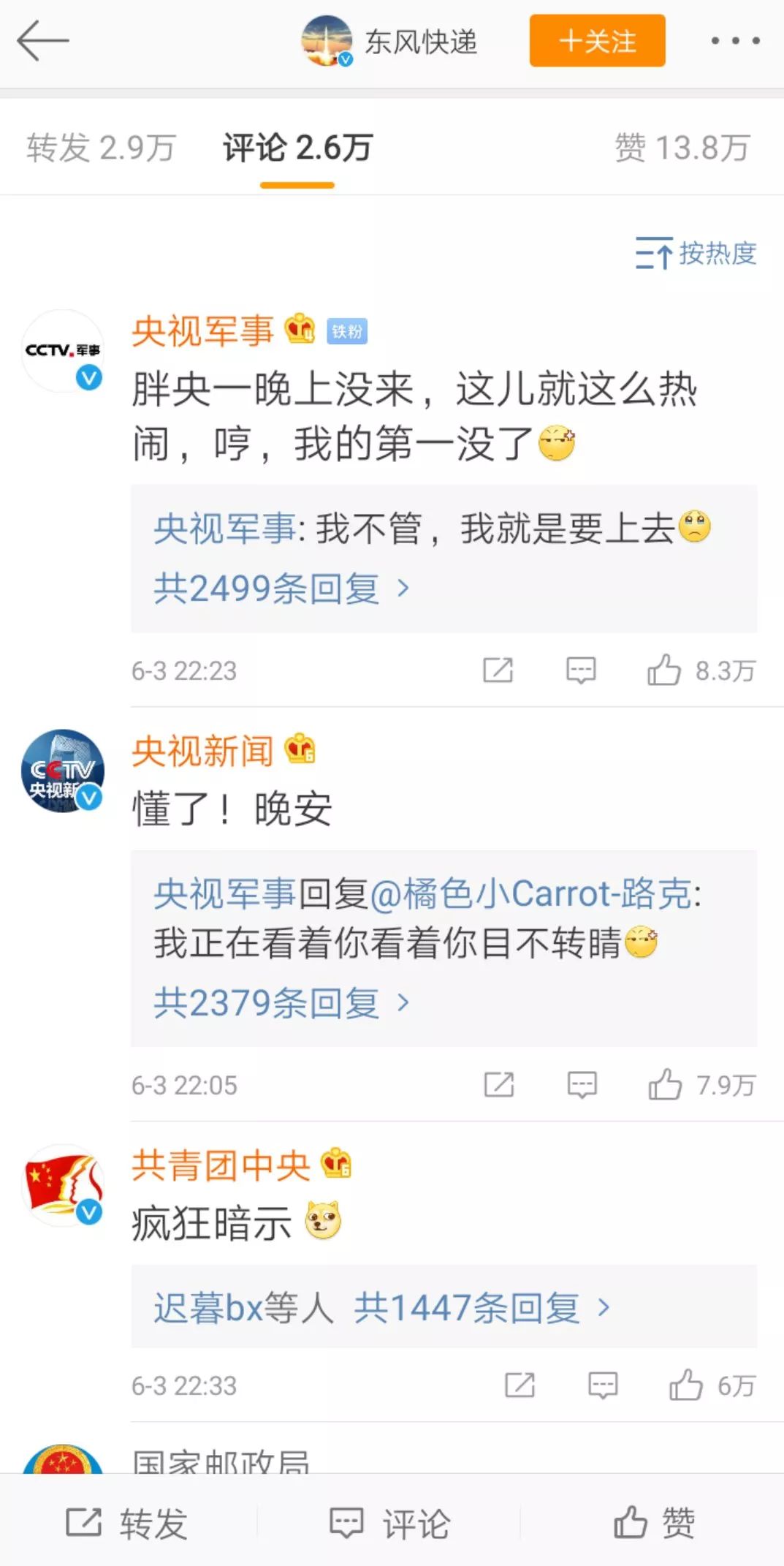This screenshot has width=784, height=1566.
Task: Reply to 央视军事's comment via comment icon
Action: click(x=581, y=670)
